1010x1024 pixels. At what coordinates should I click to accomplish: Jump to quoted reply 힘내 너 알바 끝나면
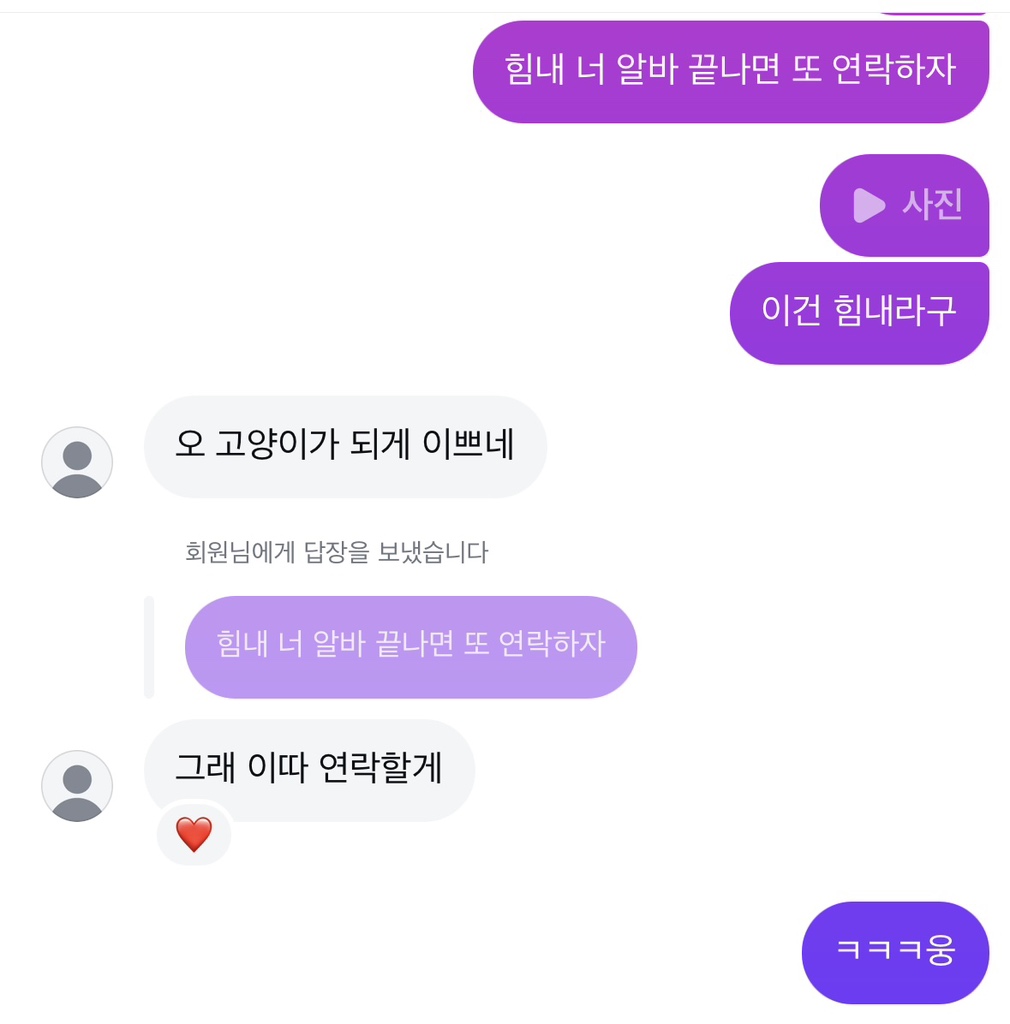tap(410, 646)
